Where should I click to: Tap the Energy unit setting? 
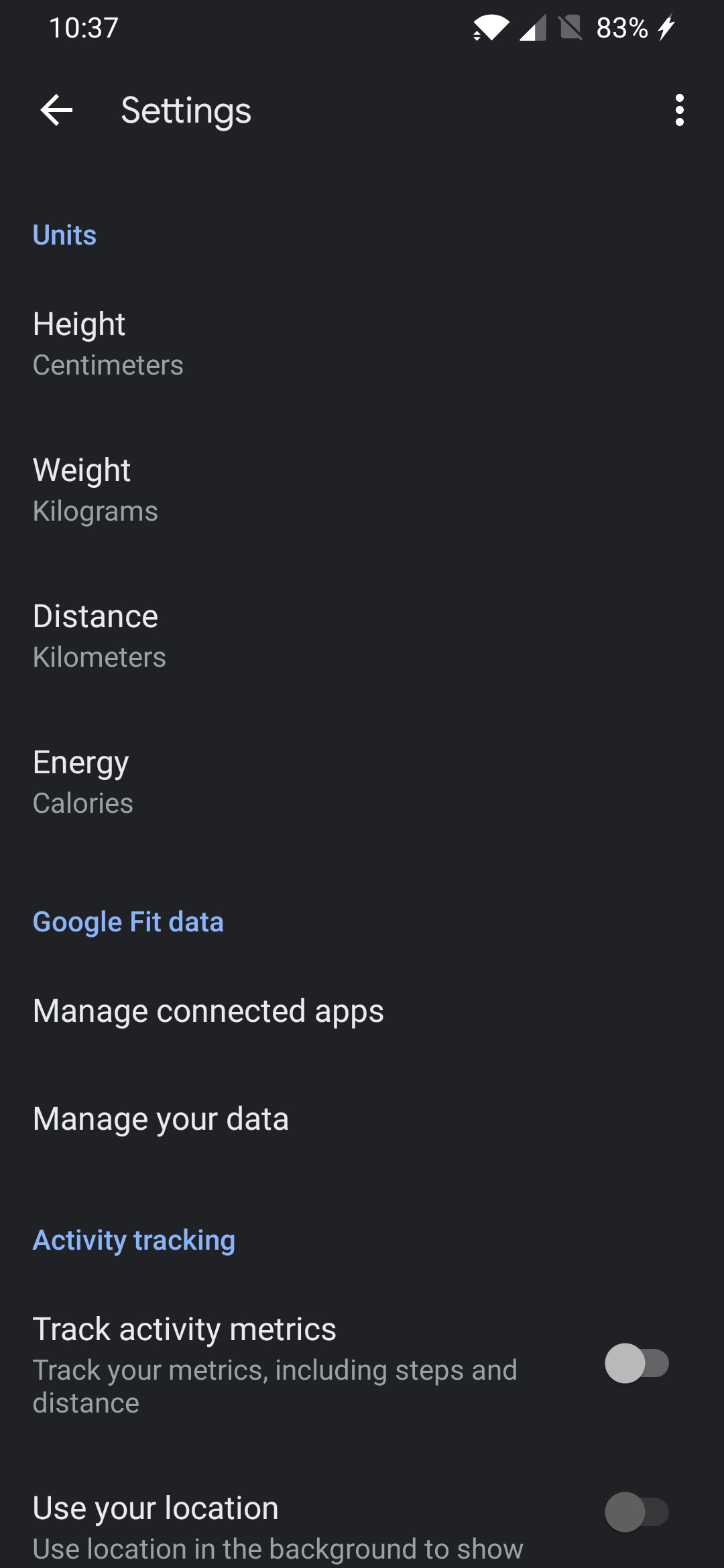(362, 782)
